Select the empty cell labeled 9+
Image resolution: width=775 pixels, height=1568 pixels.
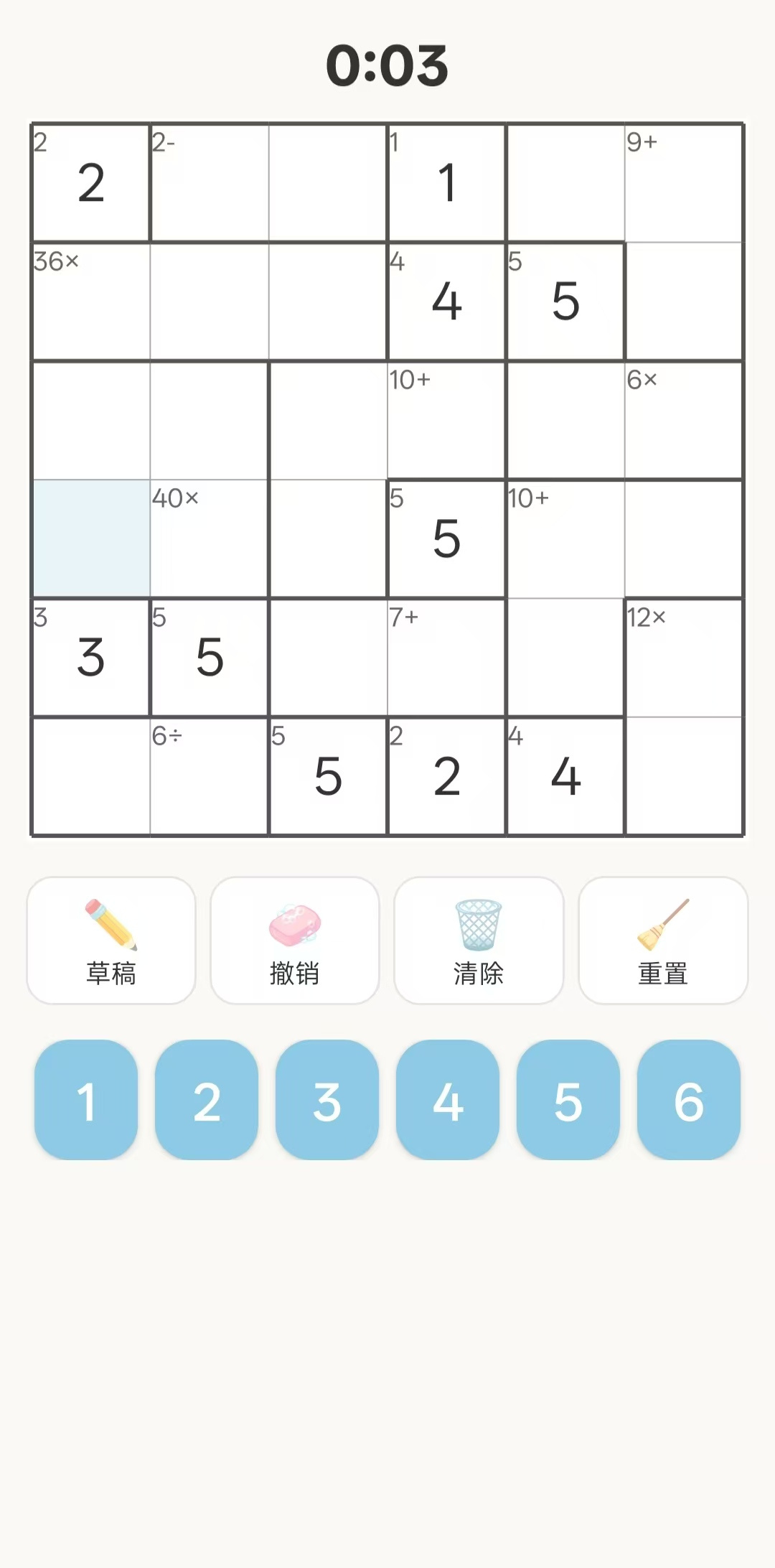[x=684, y=183]
